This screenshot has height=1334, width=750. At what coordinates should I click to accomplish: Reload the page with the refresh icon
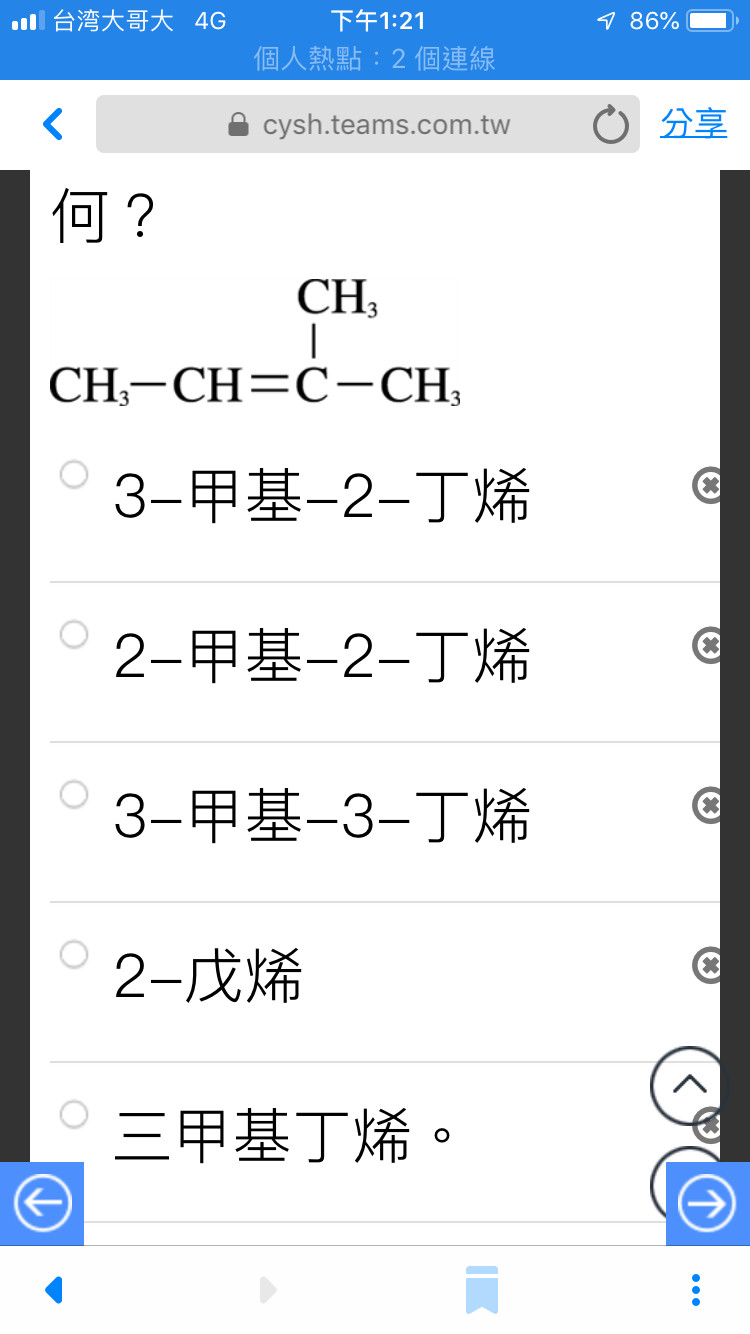click(x=610, y=126)
